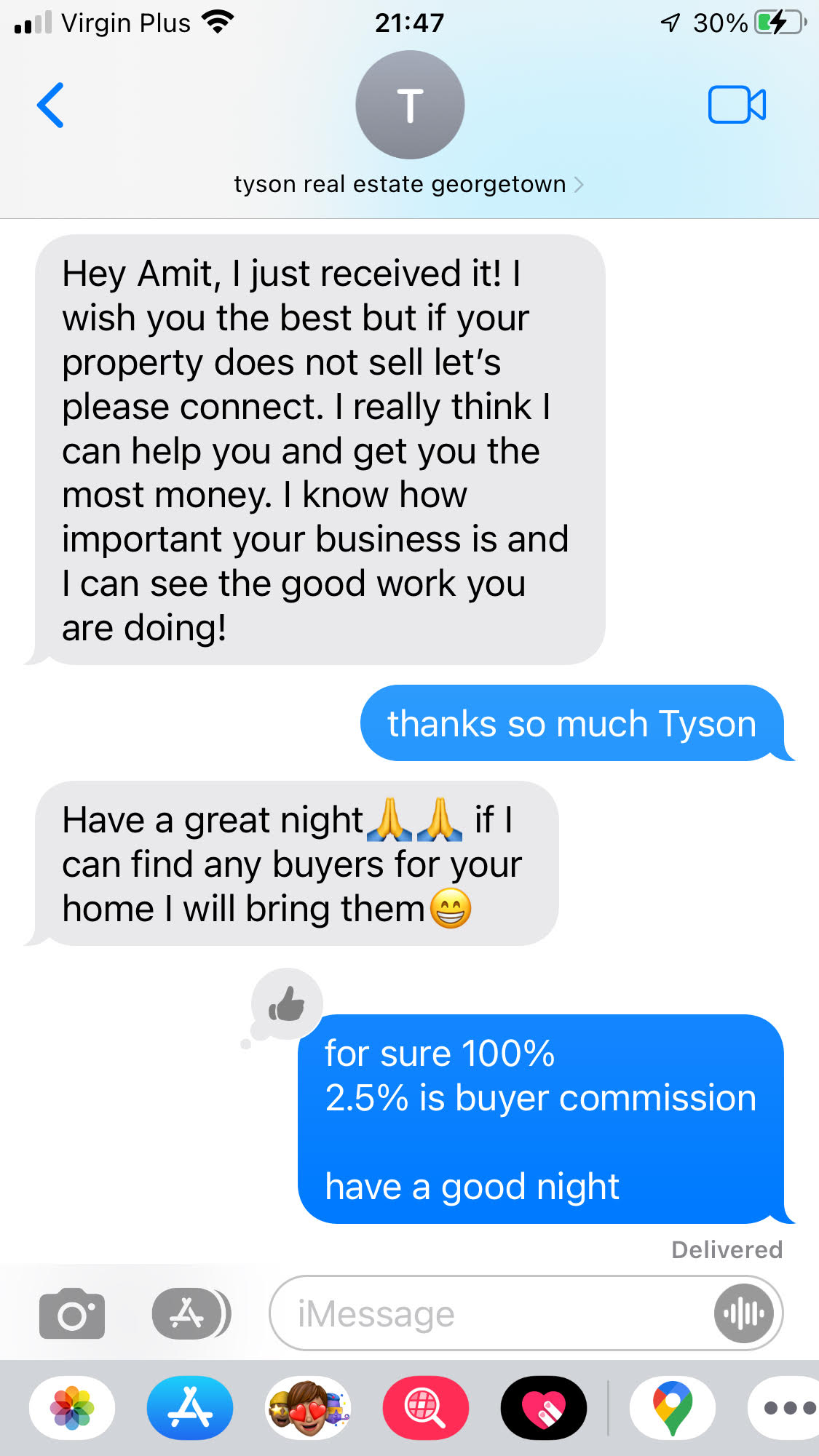Open the App Store for iMessage

point(190,1408)
